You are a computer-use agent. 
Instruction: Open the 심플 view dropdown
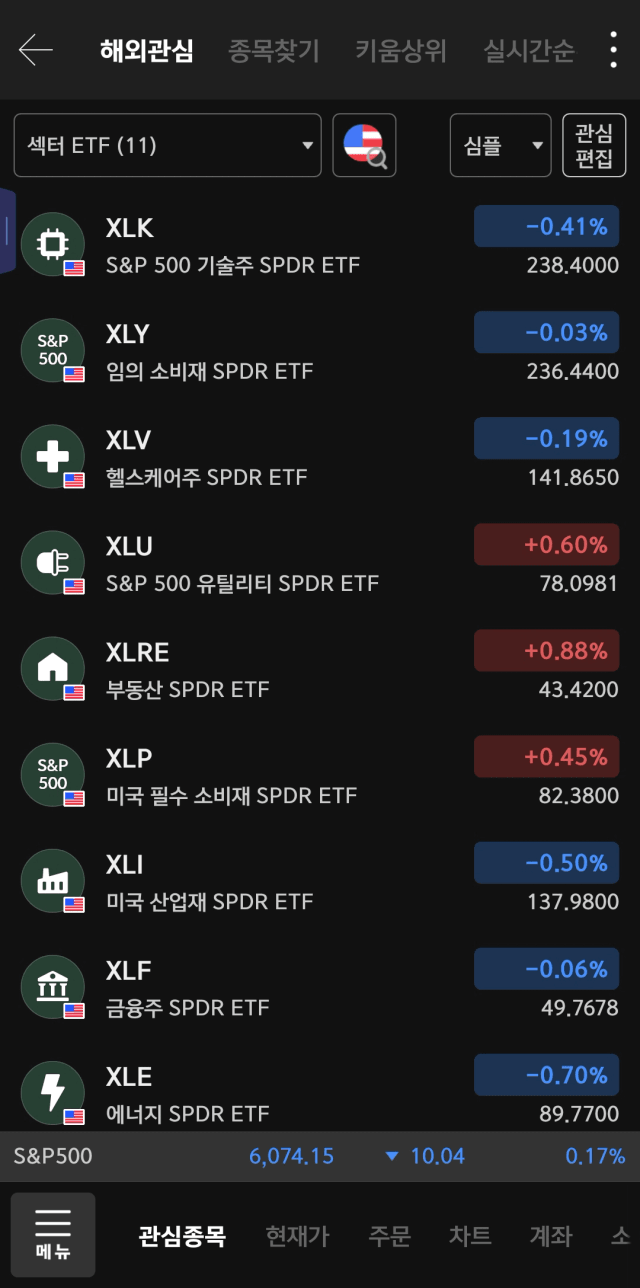point(501,145)
